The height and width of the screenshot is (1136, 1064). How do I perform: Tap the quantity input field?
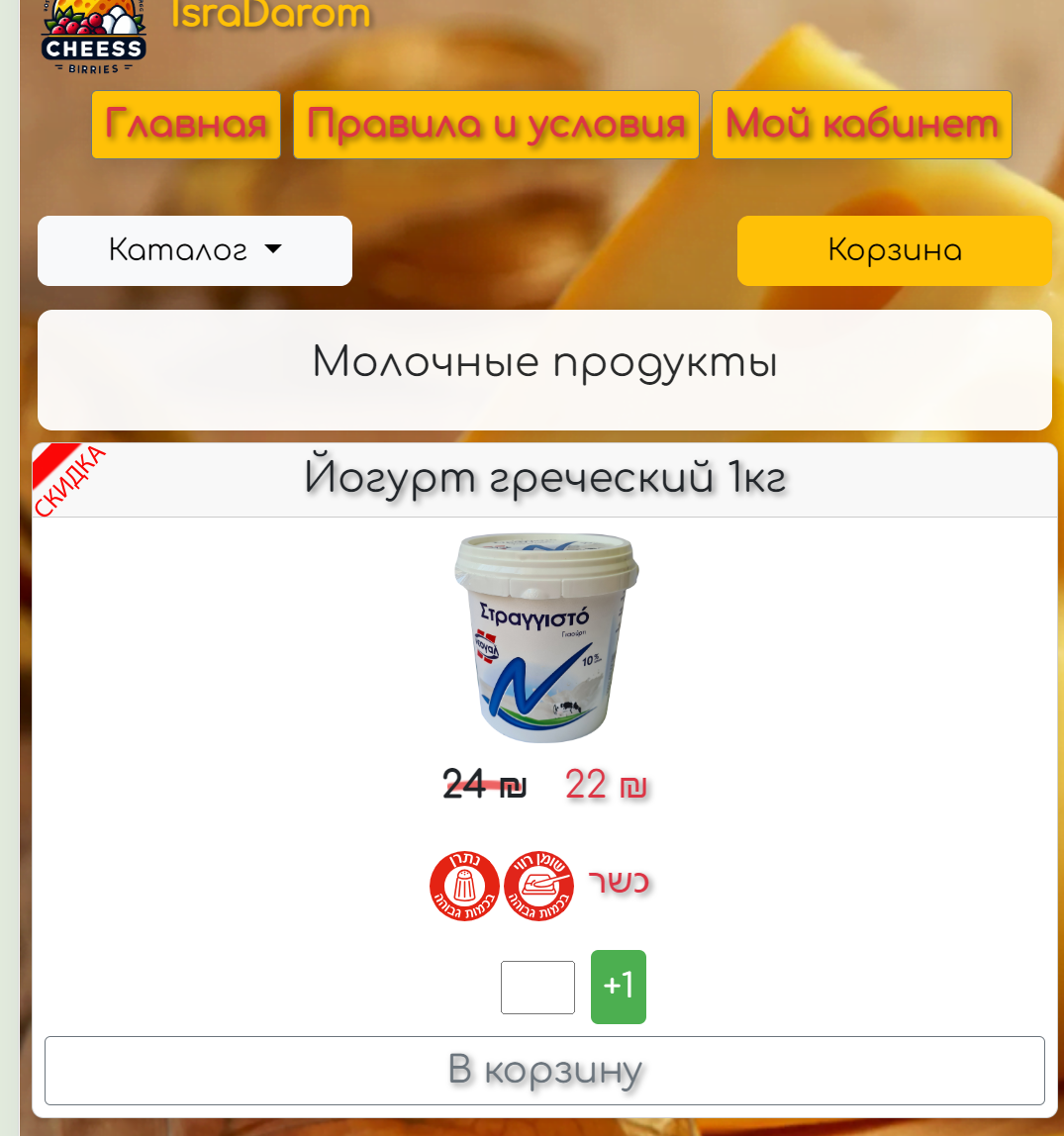pos(537,988)
